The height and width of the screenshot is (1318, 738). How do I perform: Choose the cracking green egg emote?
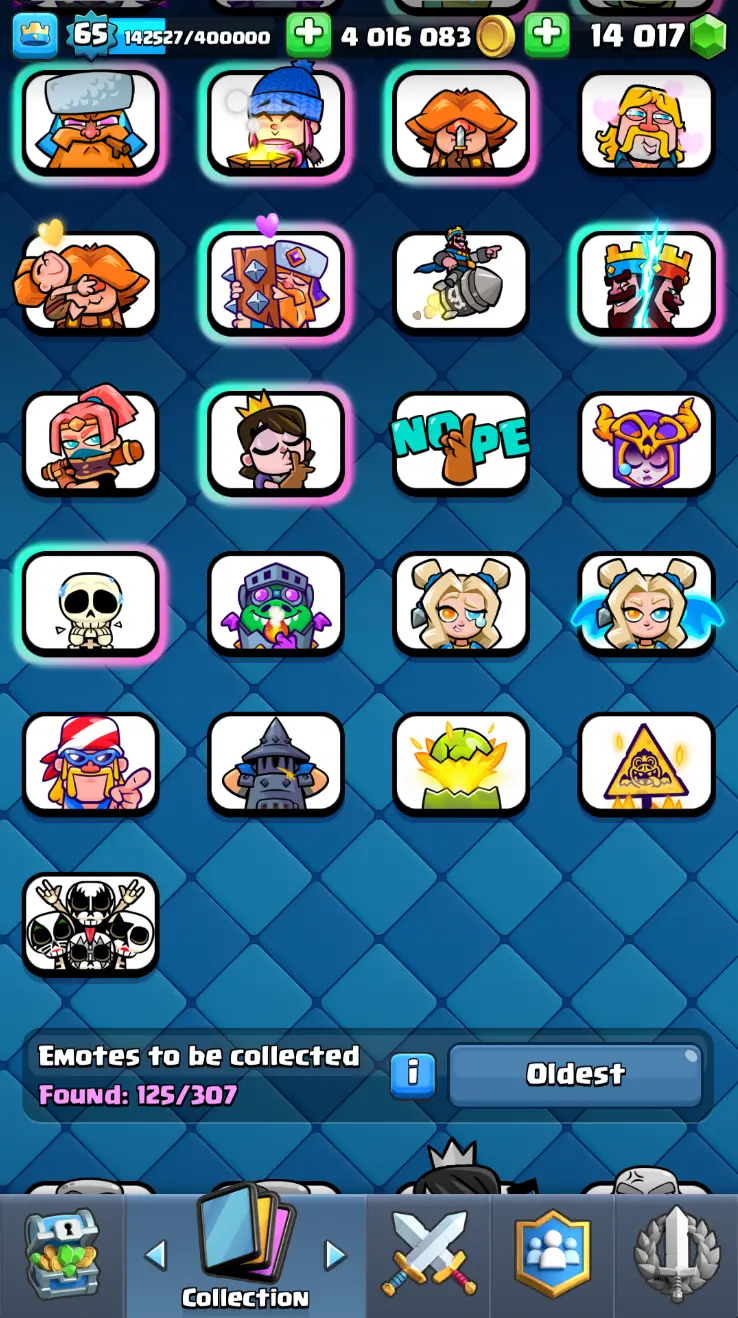pyautogui.click(x=460, y=762)
